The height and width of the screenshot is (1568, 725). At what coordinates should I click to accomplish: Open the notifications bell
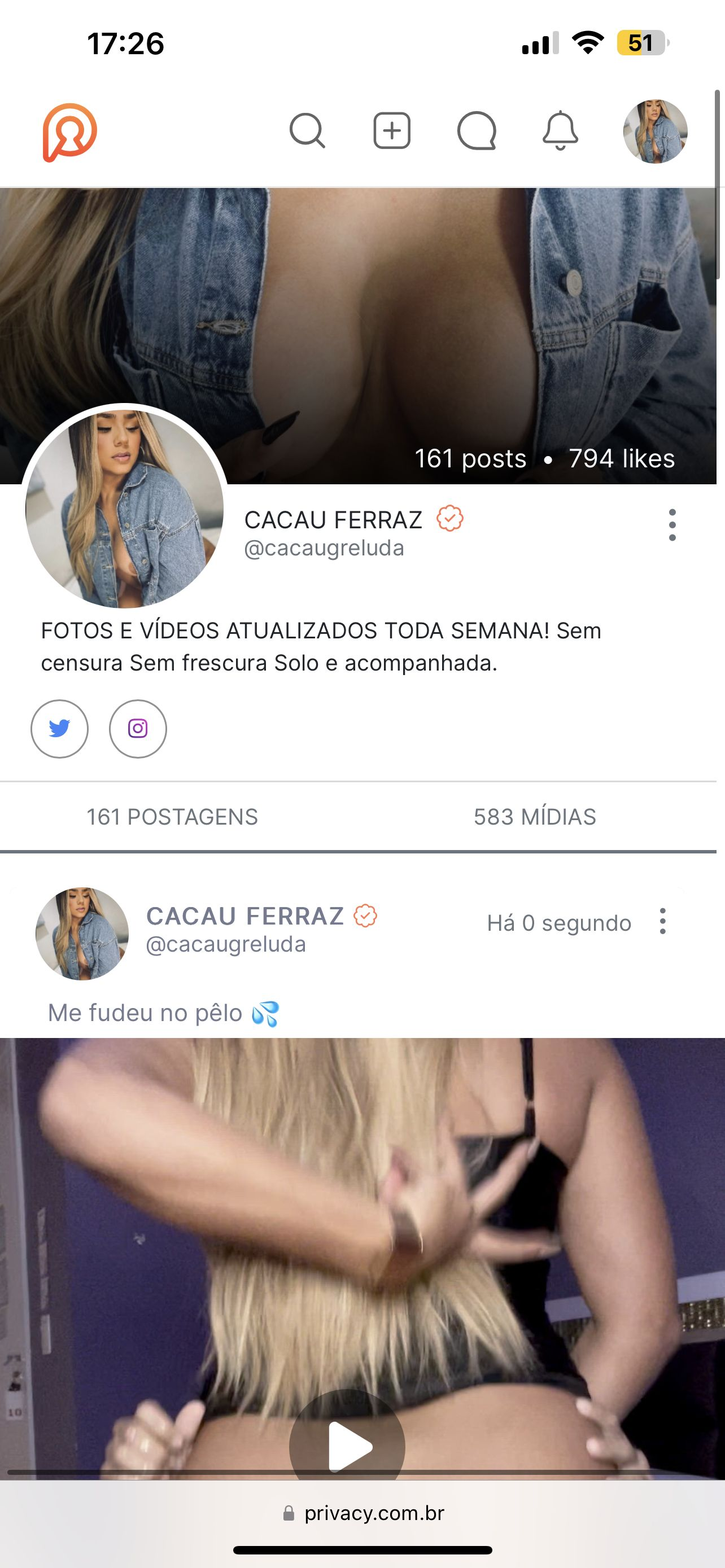[560, 131]
